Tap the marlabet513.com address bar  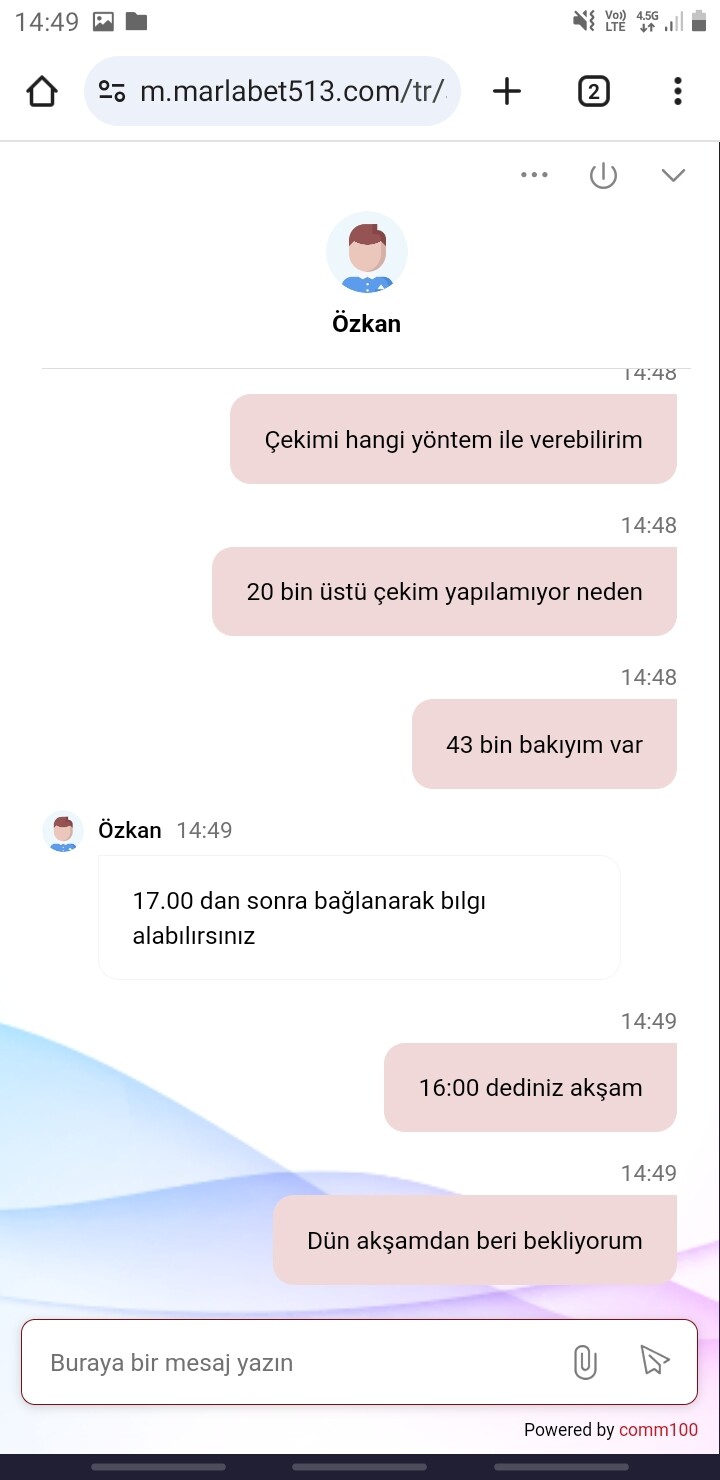pos(272,92)
